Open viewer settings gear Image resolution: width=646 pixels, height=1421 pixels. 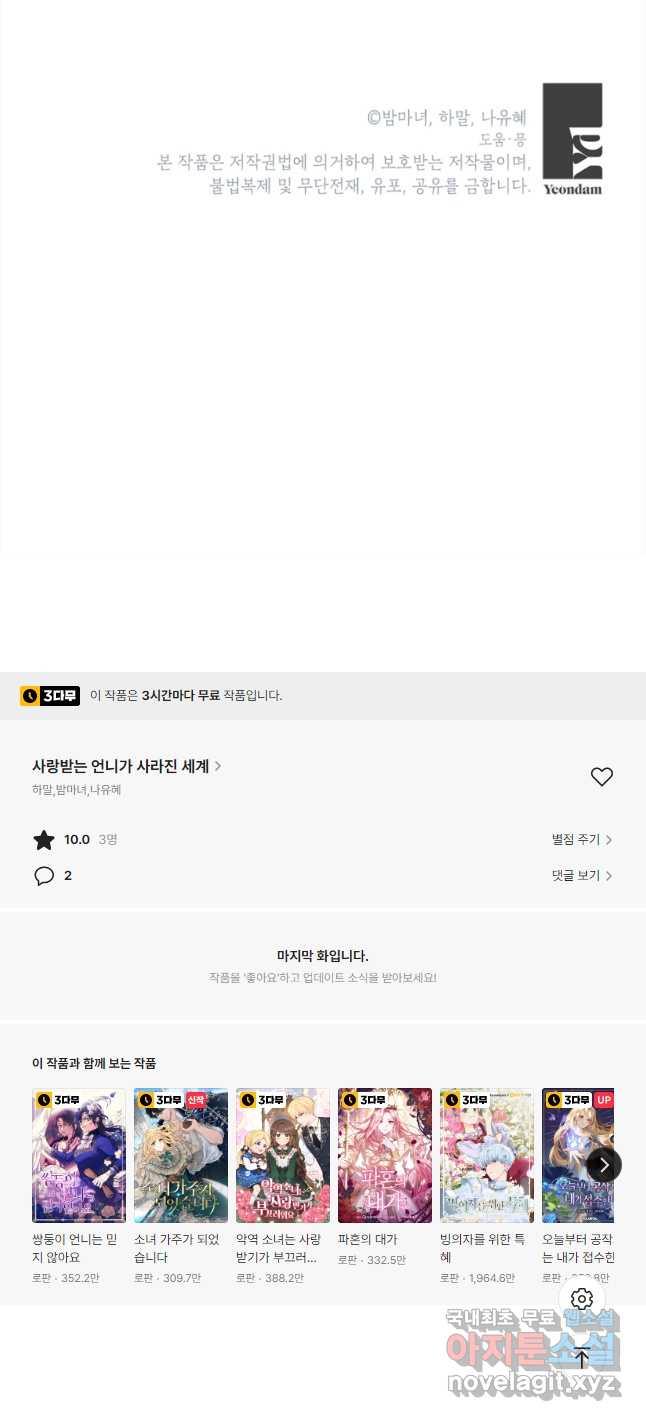tap(582, 1299)
